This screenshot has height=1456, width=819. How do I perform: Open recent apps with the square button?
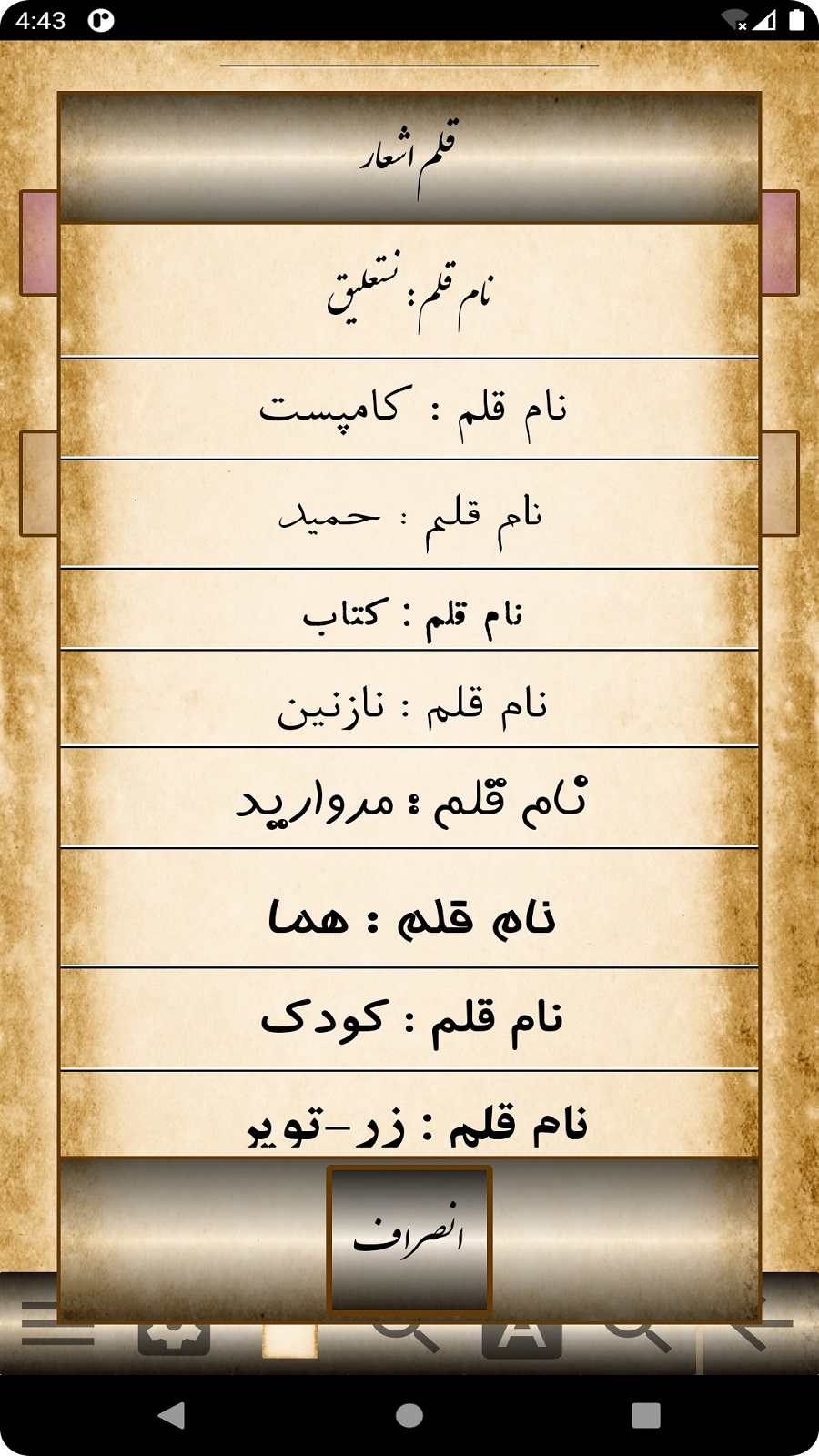[648, 1415]
